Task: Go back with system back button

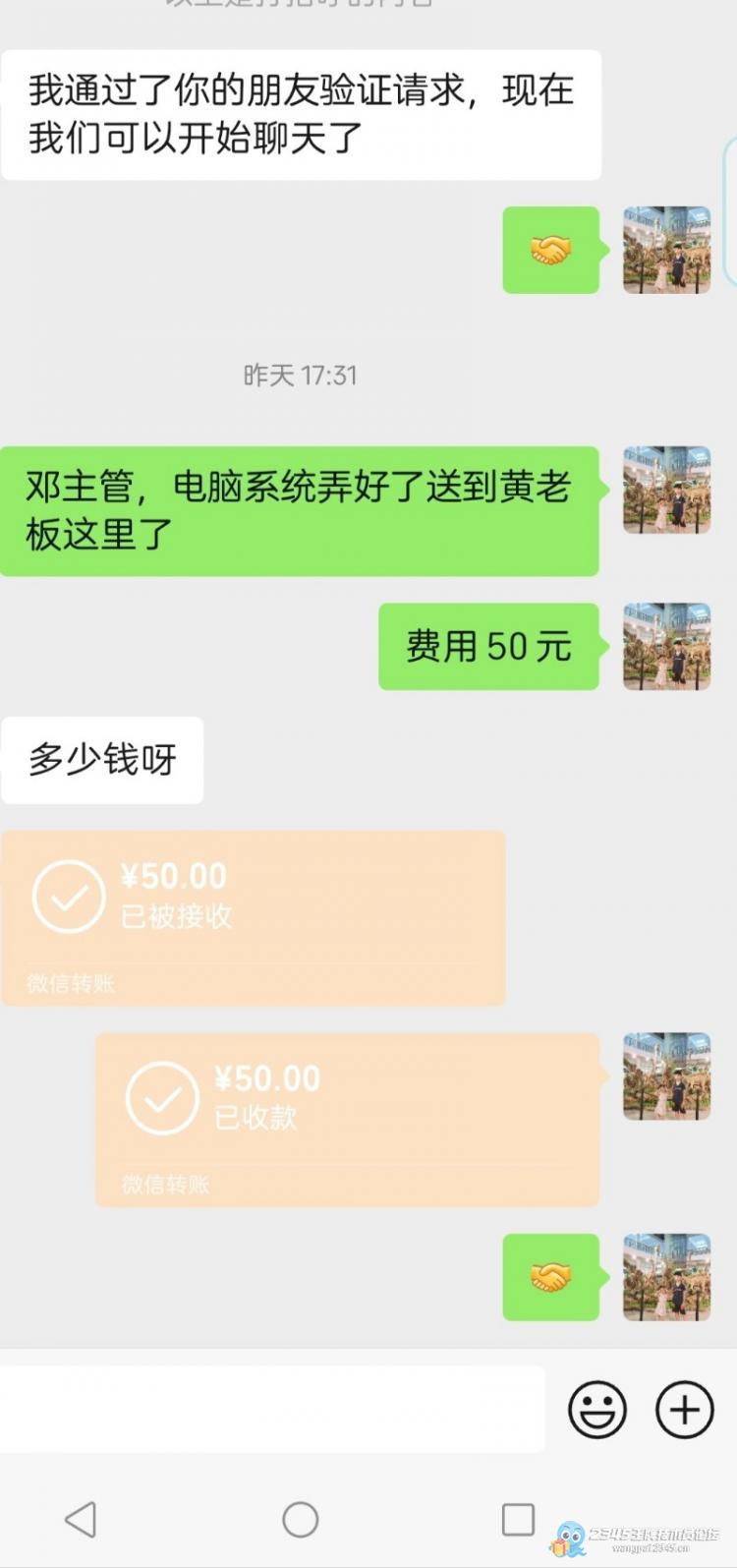Action: [81, 1519]
